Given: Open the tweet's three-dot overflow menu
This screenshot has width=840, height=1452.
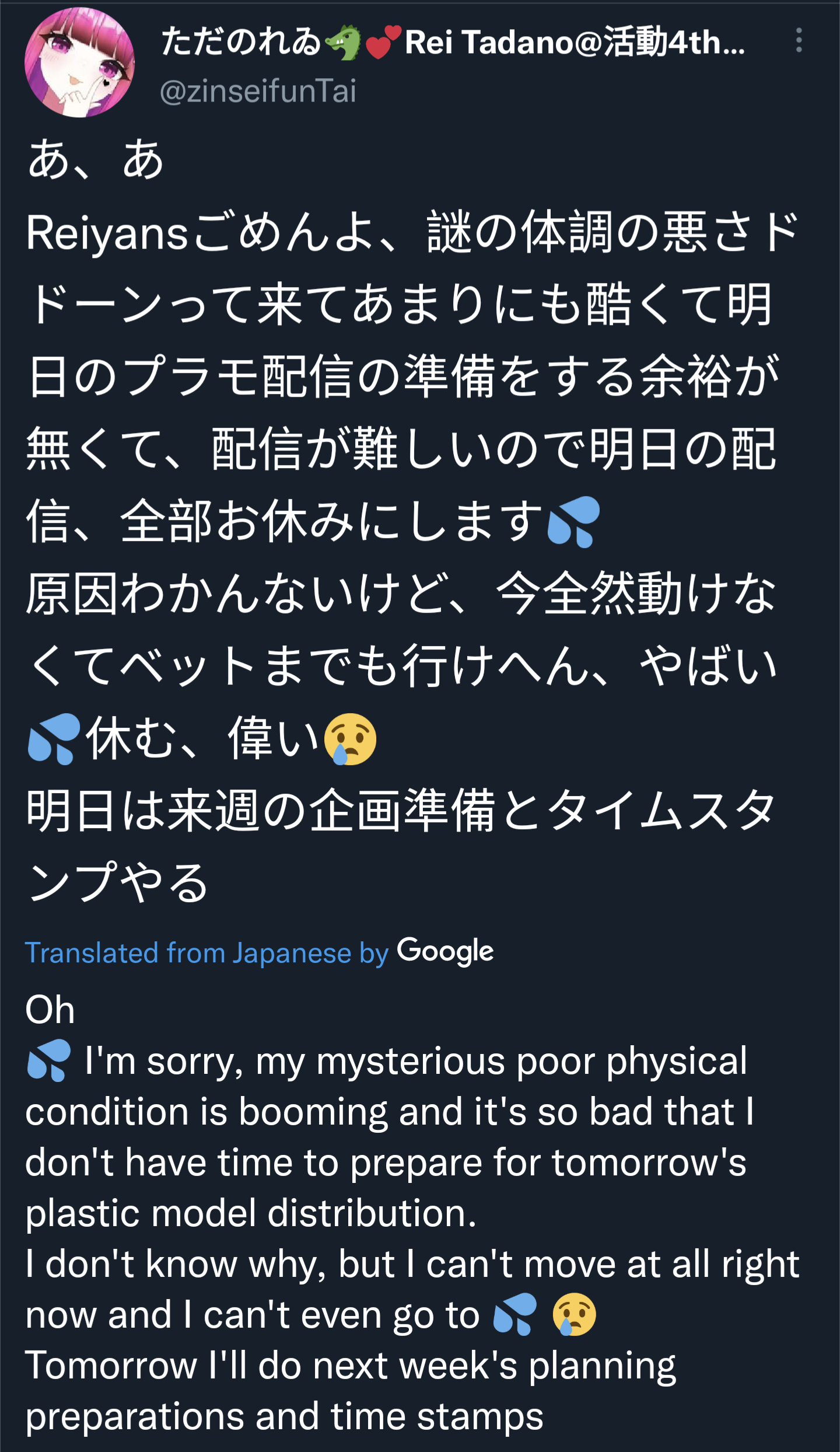Looking at the screenshot, I should tap(799, 40).
